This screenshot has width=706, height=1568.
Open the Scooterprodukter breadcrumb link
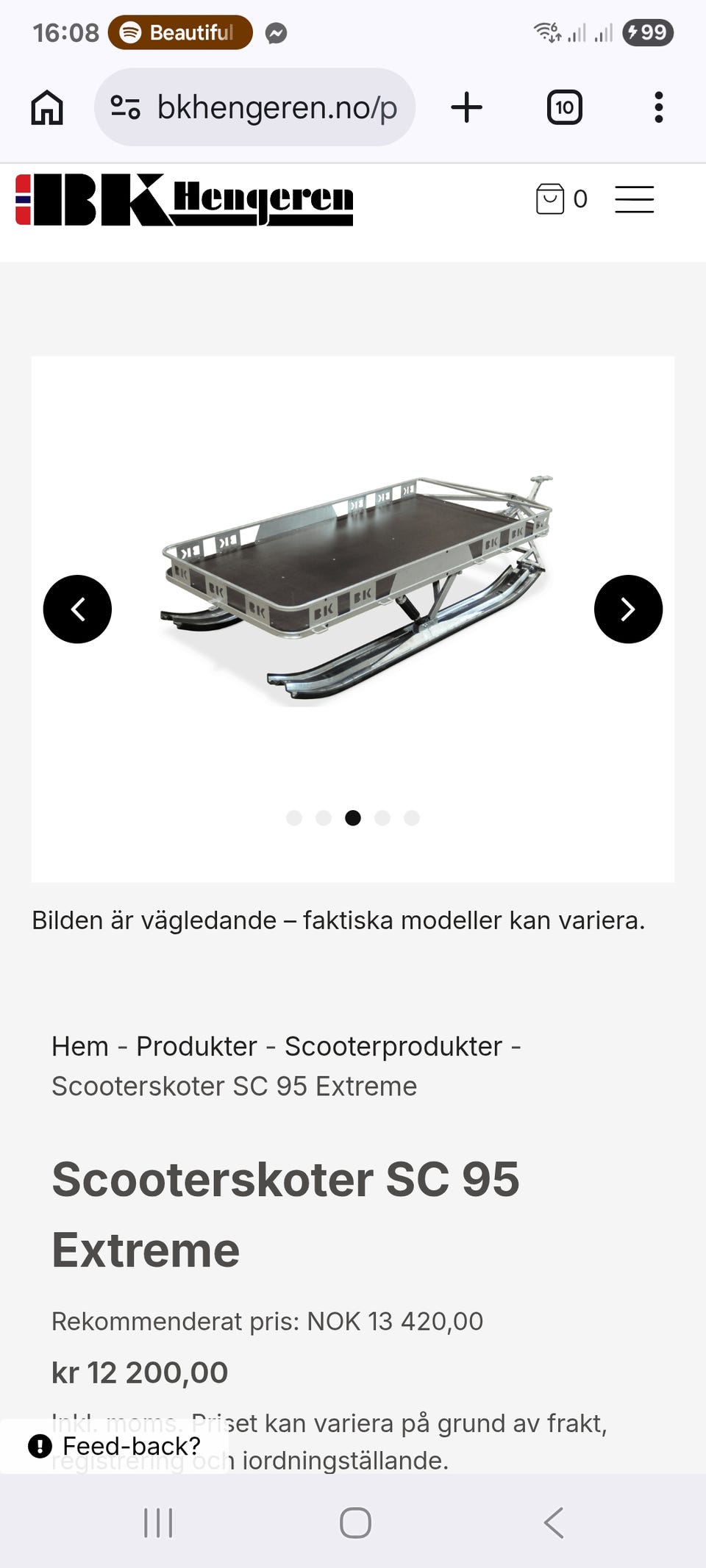(393, 1045)
